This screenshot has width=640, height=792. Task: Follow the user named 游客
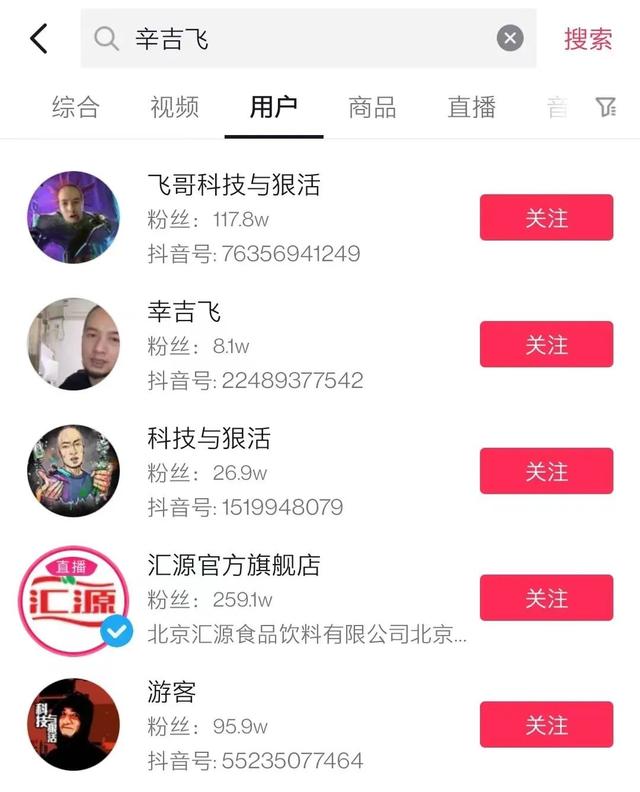point(546,725)
